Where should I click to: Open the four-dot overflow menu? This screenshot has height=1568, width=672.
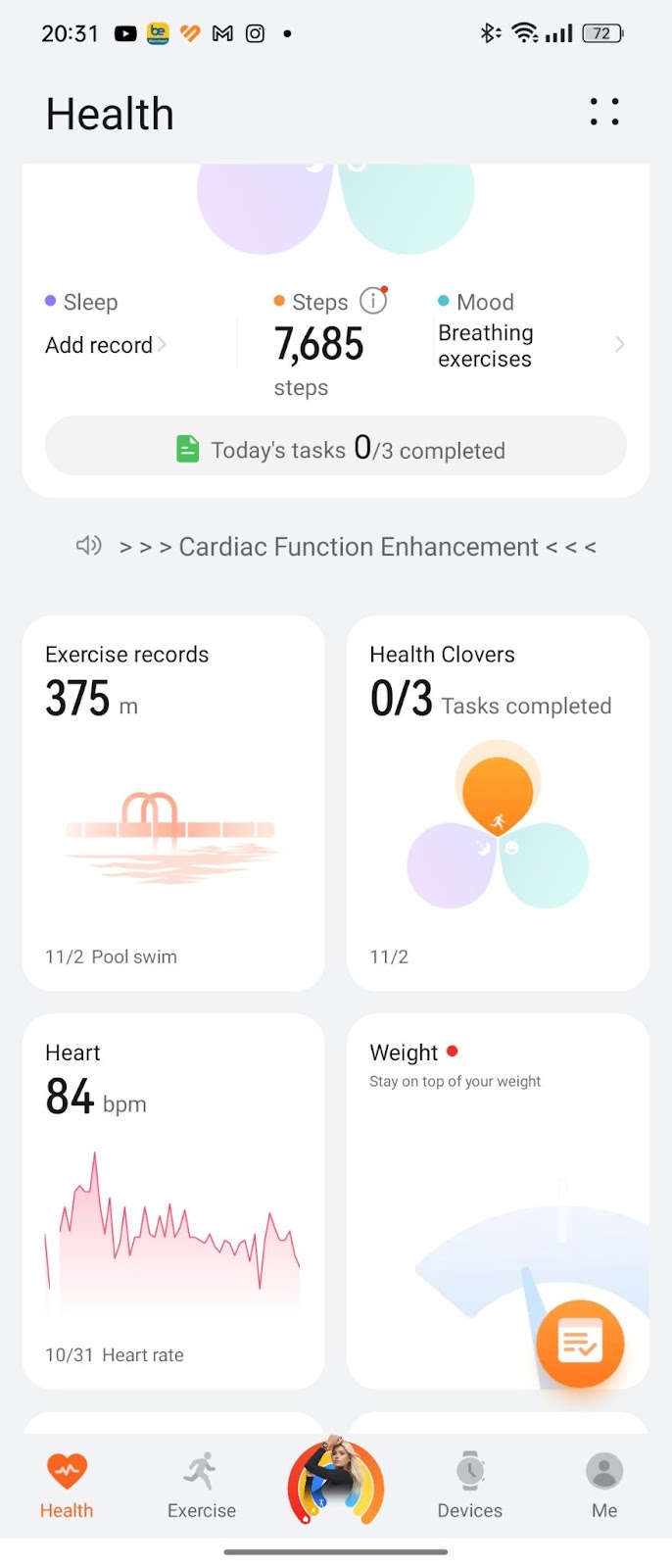[604, 112]
